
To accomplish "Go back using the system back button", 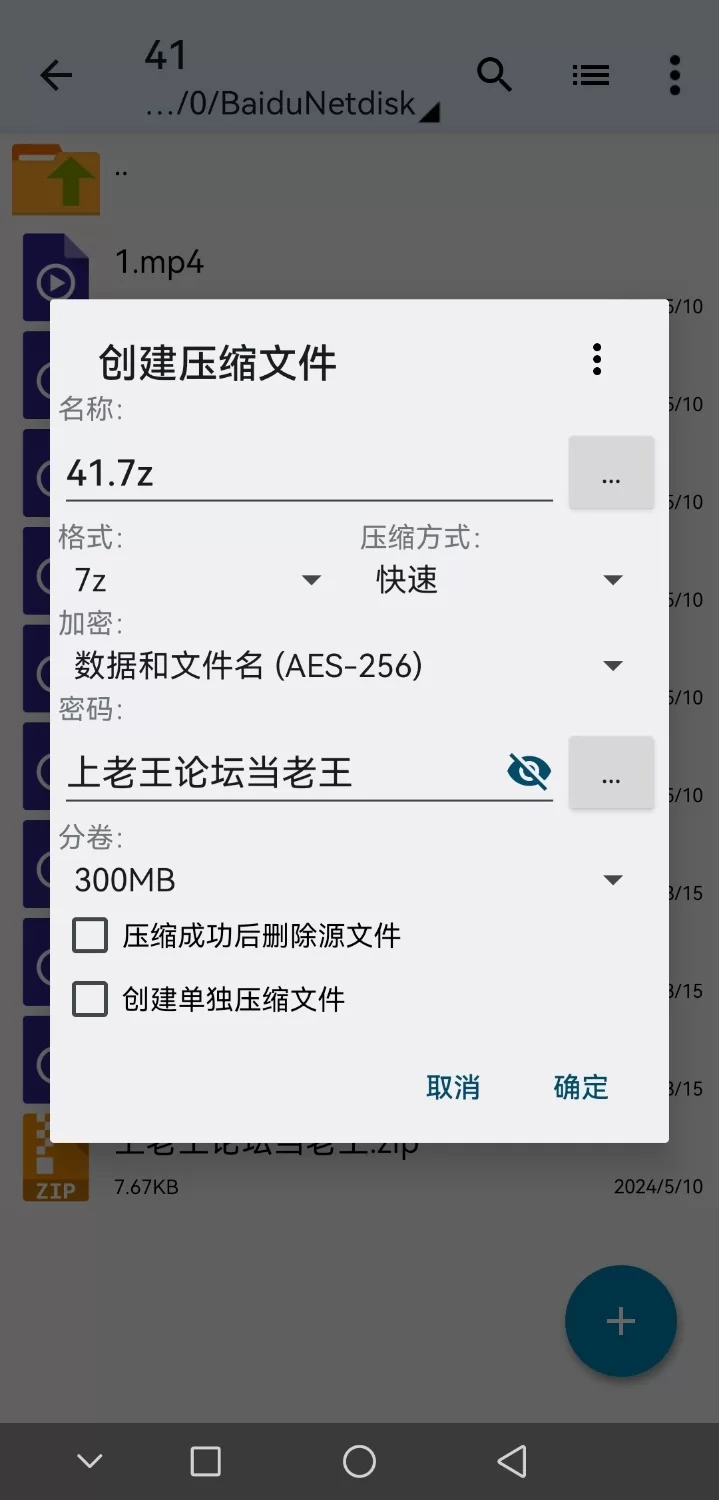I will (x=512, y=1462).
